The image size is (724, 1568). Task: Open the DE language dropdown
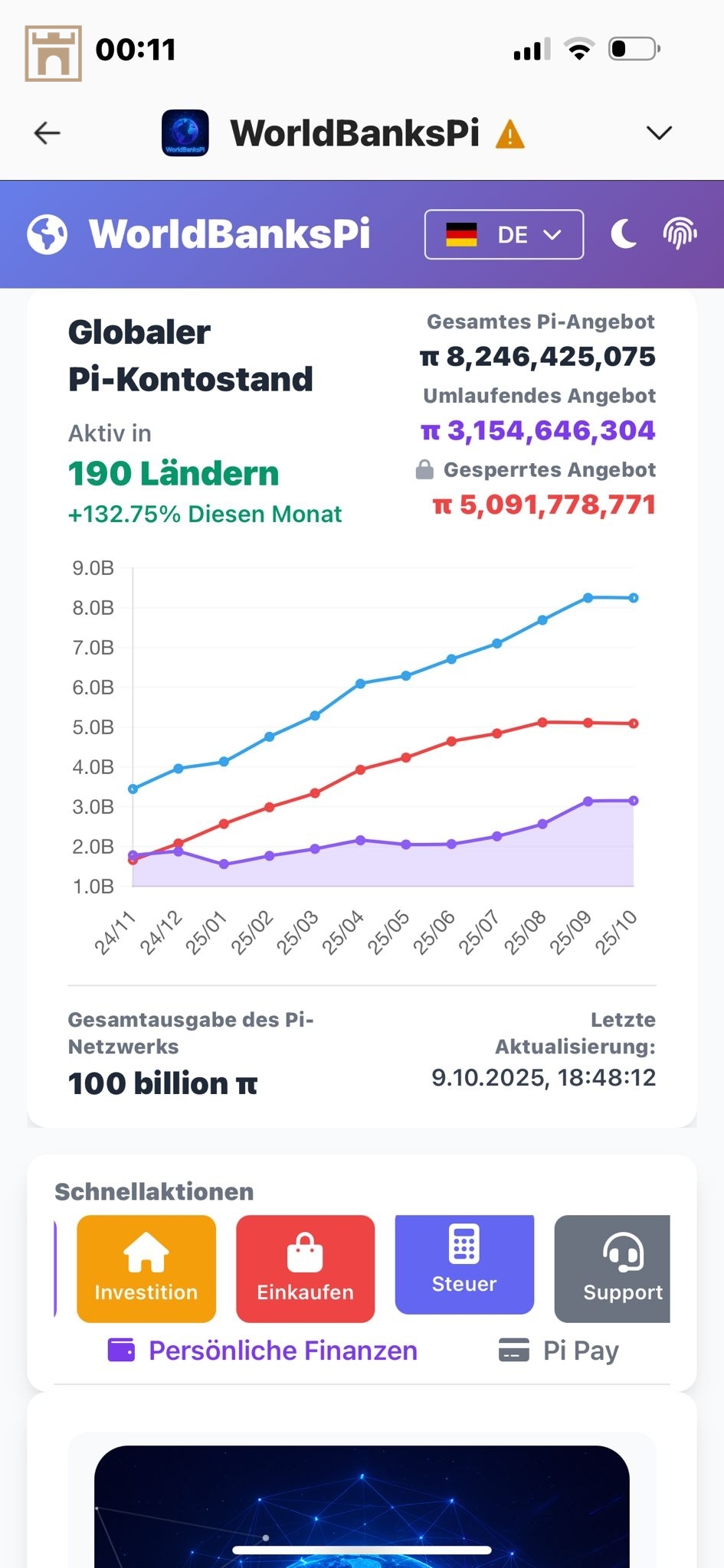tap(503, 234)
